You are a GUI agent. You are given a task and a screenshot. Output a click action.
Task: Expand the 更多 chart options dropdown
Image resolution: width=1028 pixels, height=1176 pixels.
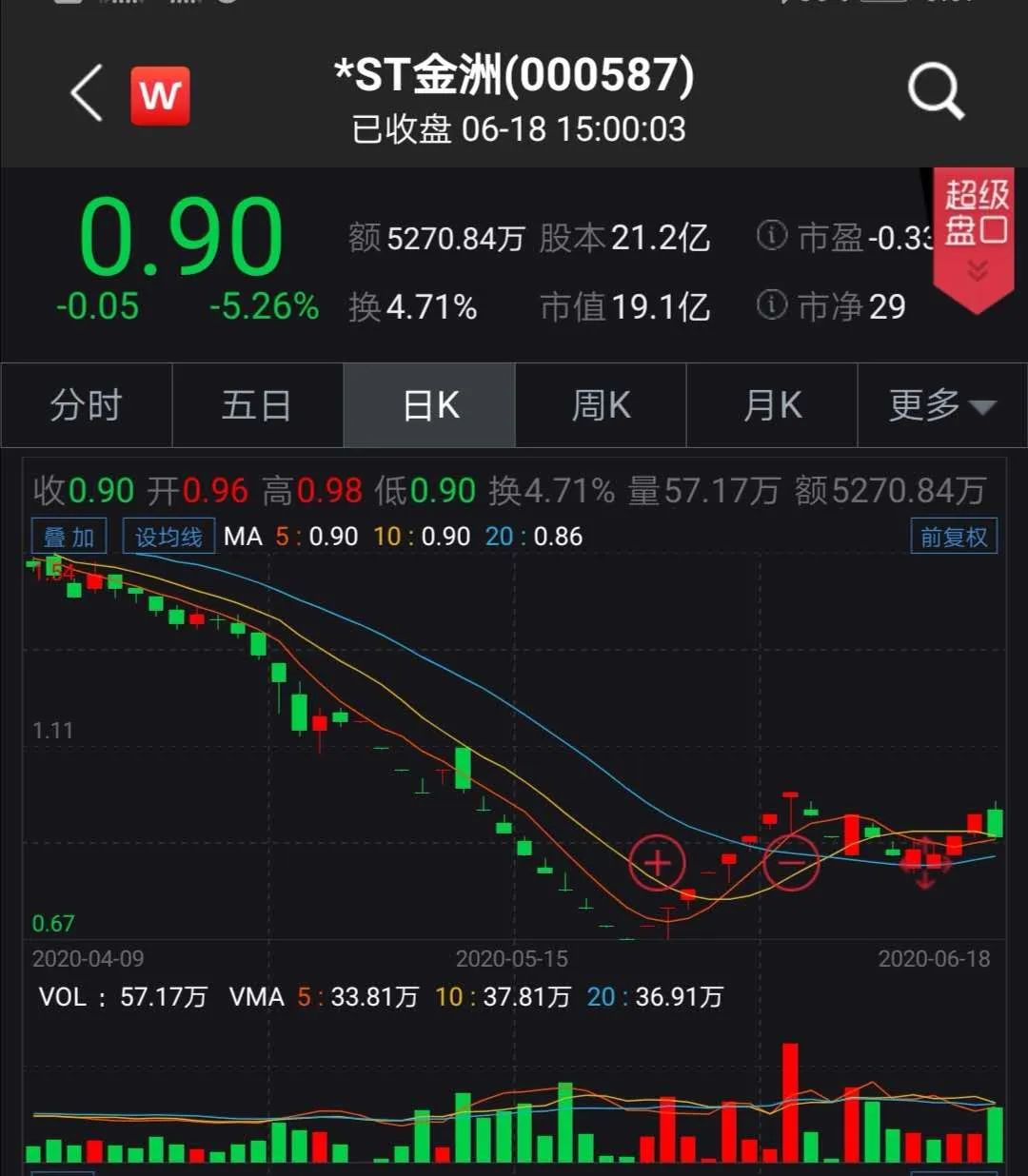941,405
